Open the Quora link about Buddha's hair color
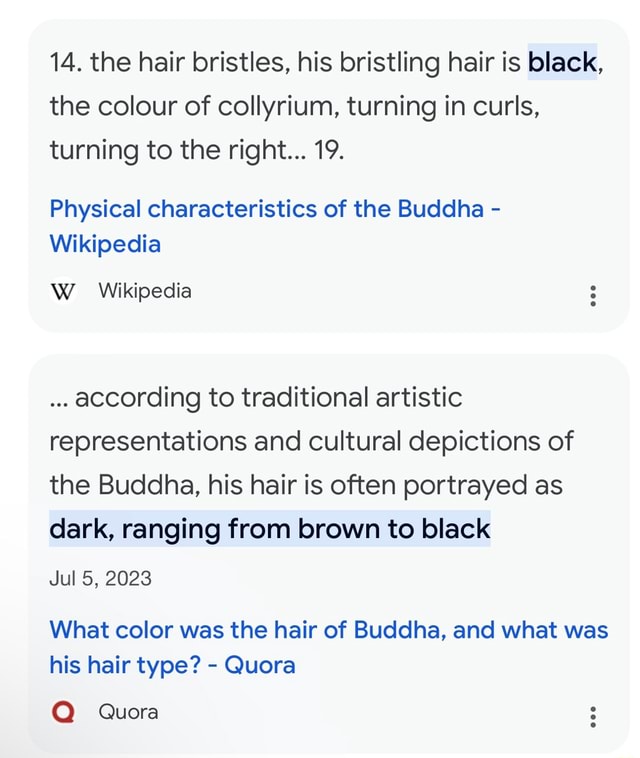 [328, 631]
